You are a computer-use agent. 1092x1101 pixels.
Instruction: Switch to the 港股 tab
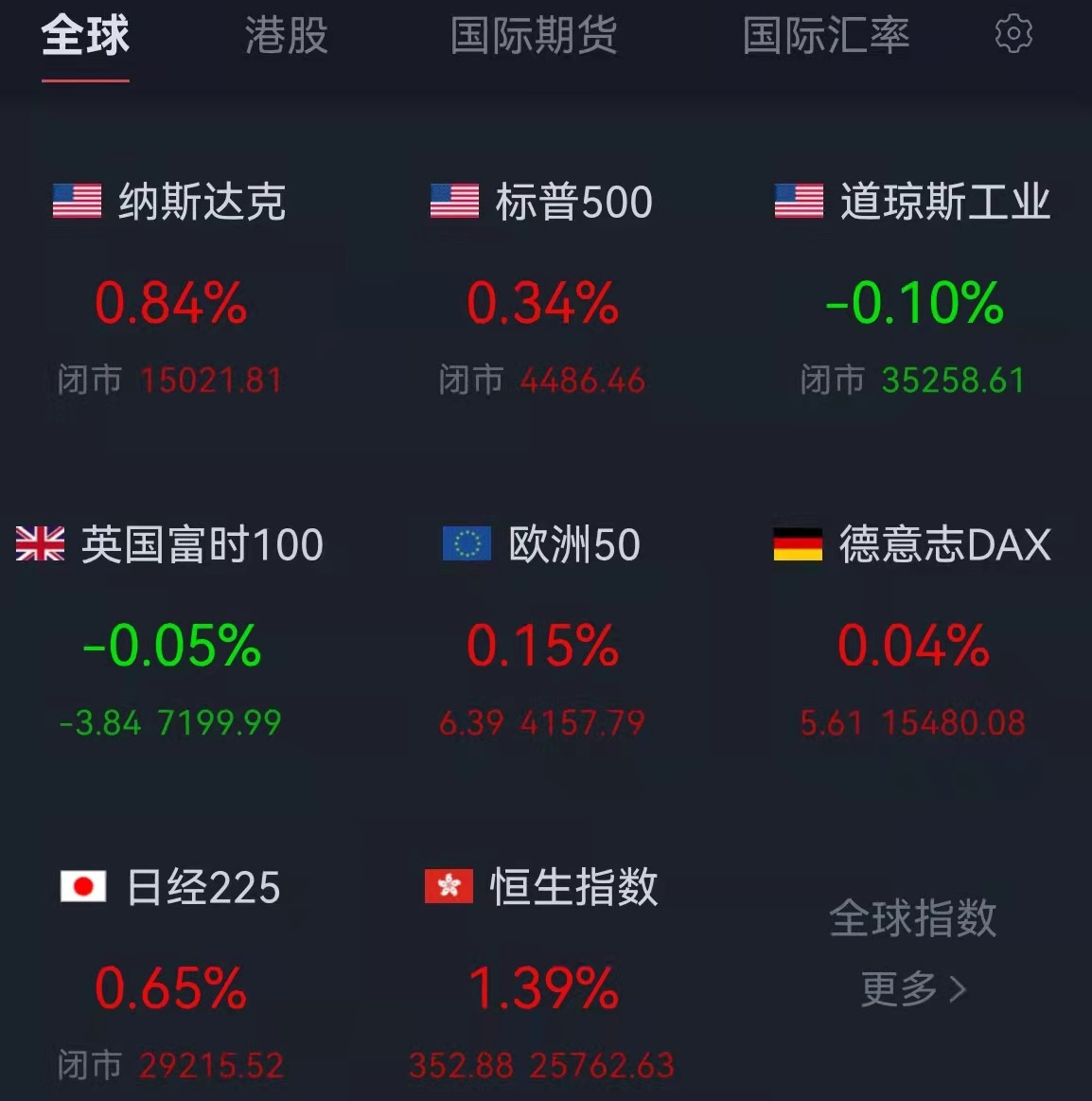(286, 36)
